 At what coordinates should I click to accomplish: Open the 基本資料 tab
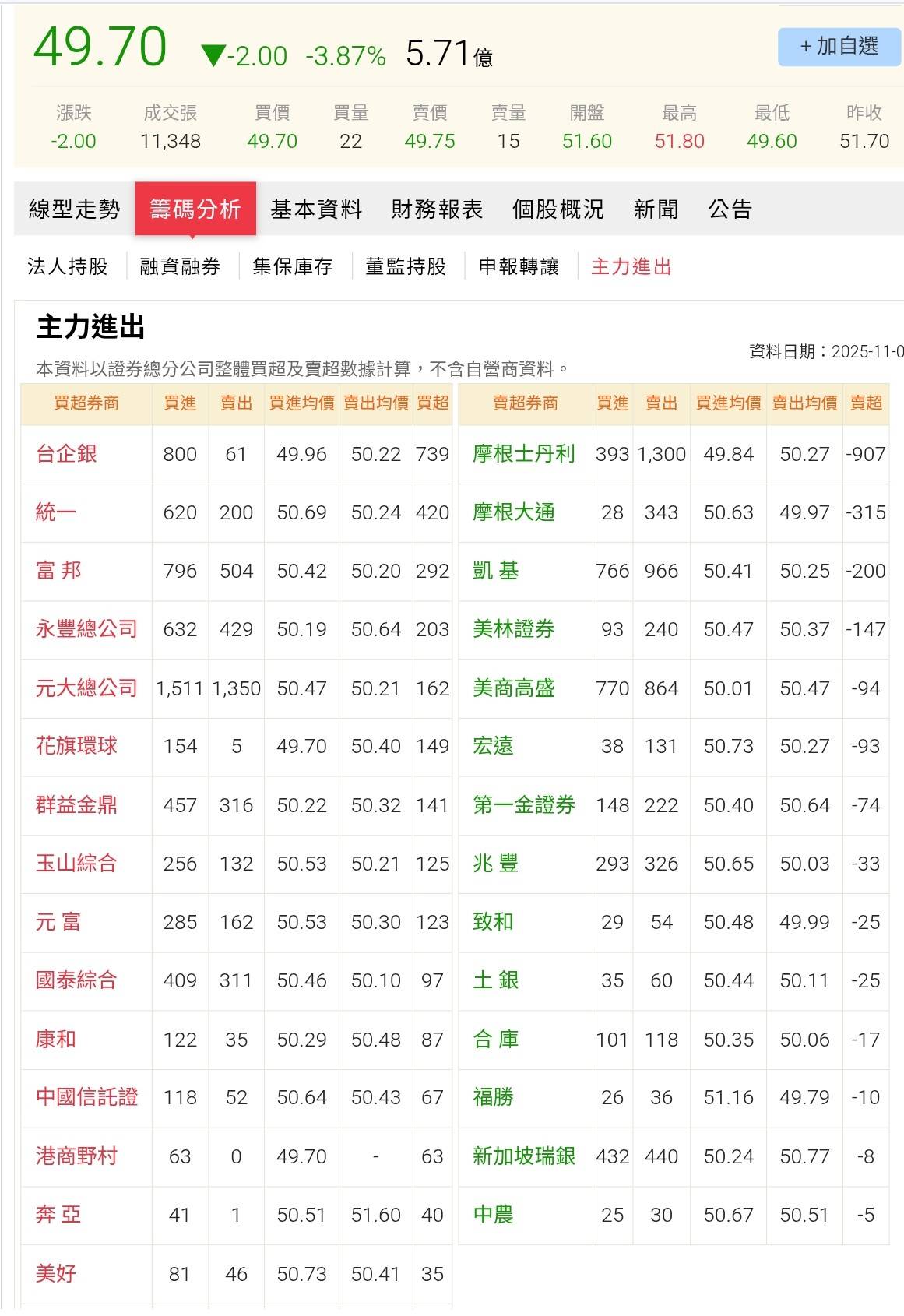(x=316, y=209)
